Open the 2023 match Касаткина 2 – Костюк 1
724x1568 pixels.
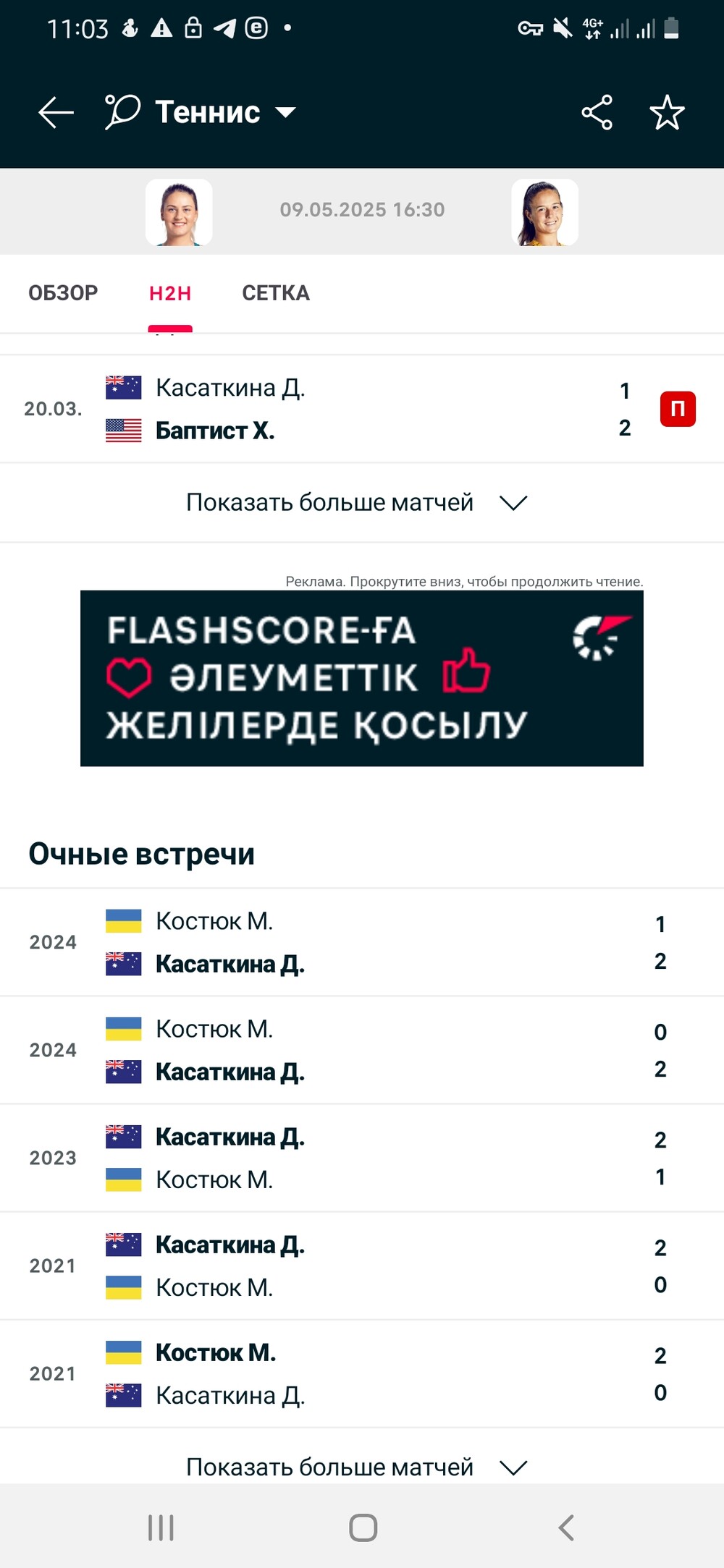362,1158
